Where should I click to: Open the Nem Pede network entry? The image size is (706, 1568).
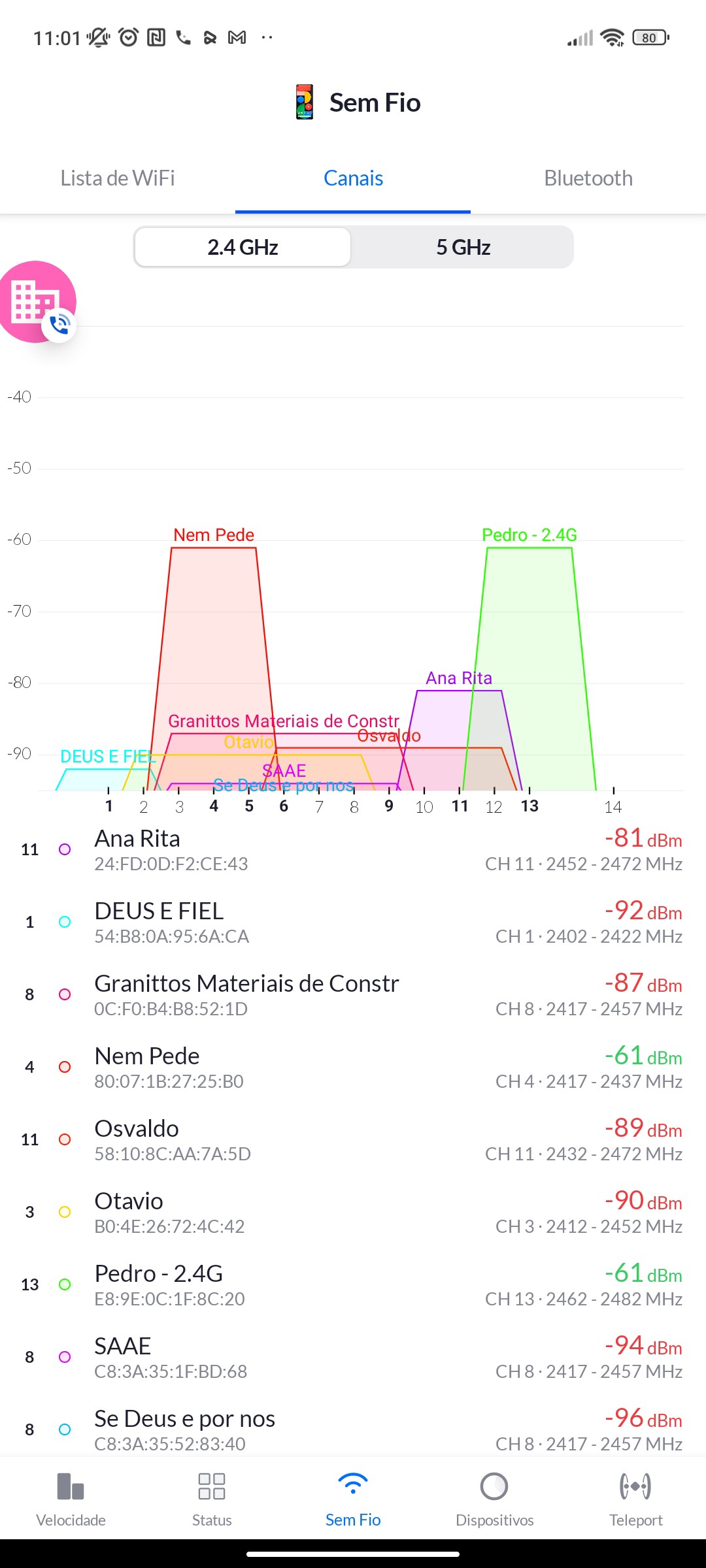(x=353, y=1067)
